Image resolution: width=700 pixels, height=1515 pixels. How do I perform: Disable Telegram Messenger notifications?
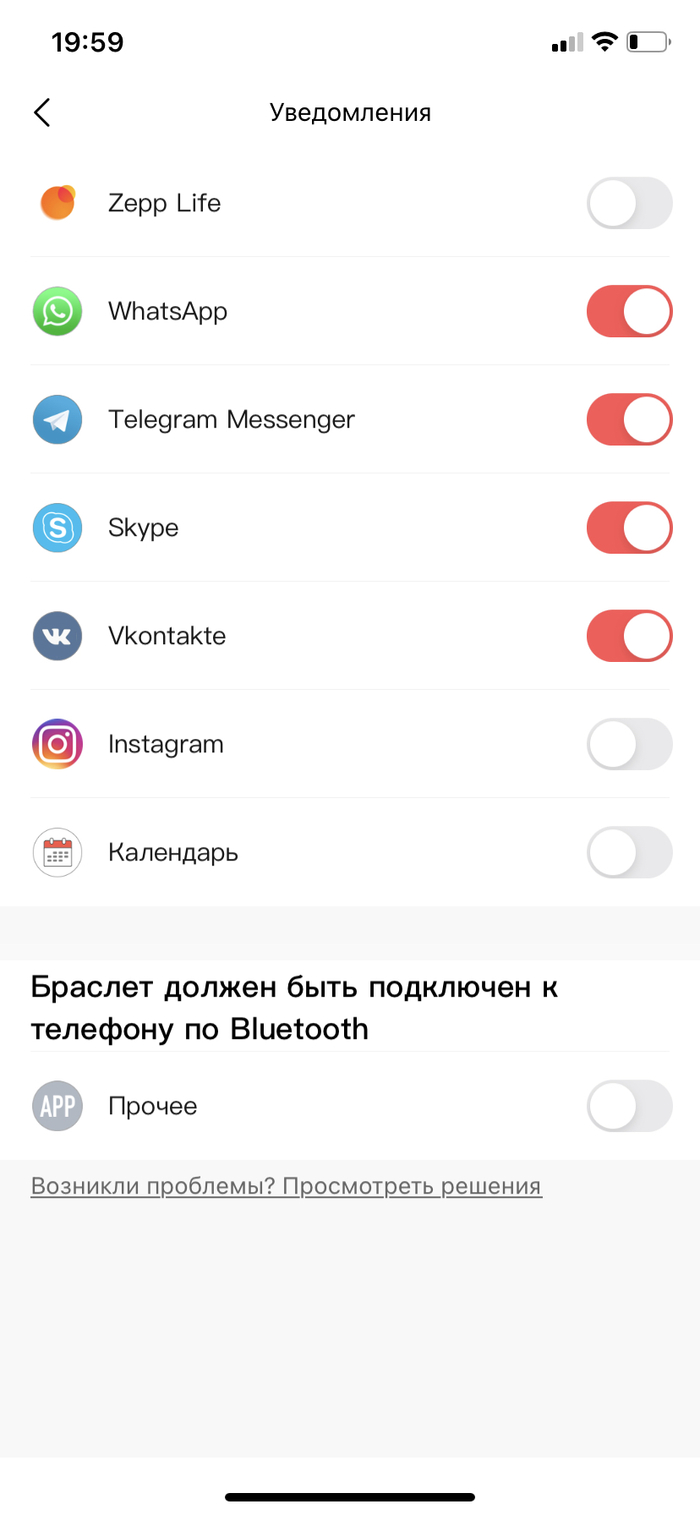628,419
